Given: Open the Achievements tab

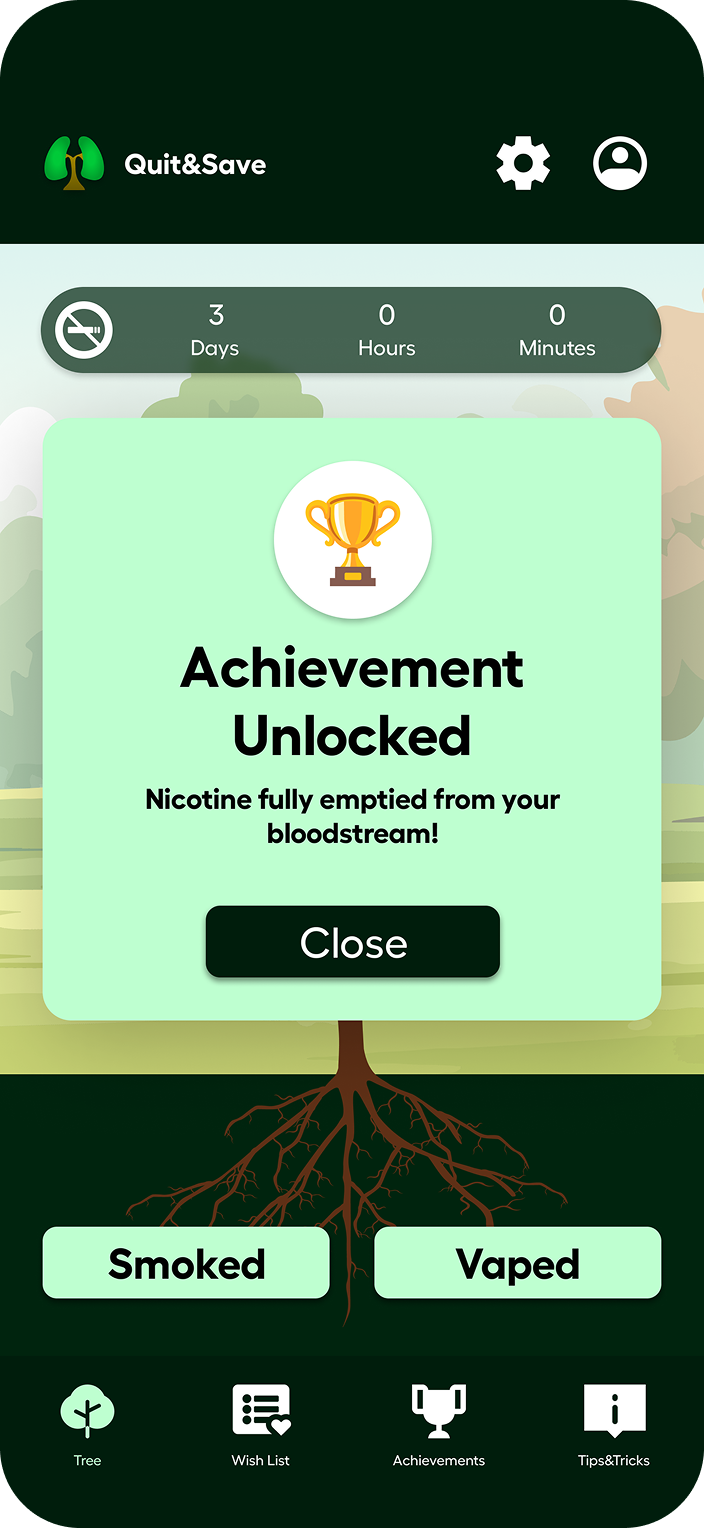Looking at the screenshot, I should [439, 1424].
